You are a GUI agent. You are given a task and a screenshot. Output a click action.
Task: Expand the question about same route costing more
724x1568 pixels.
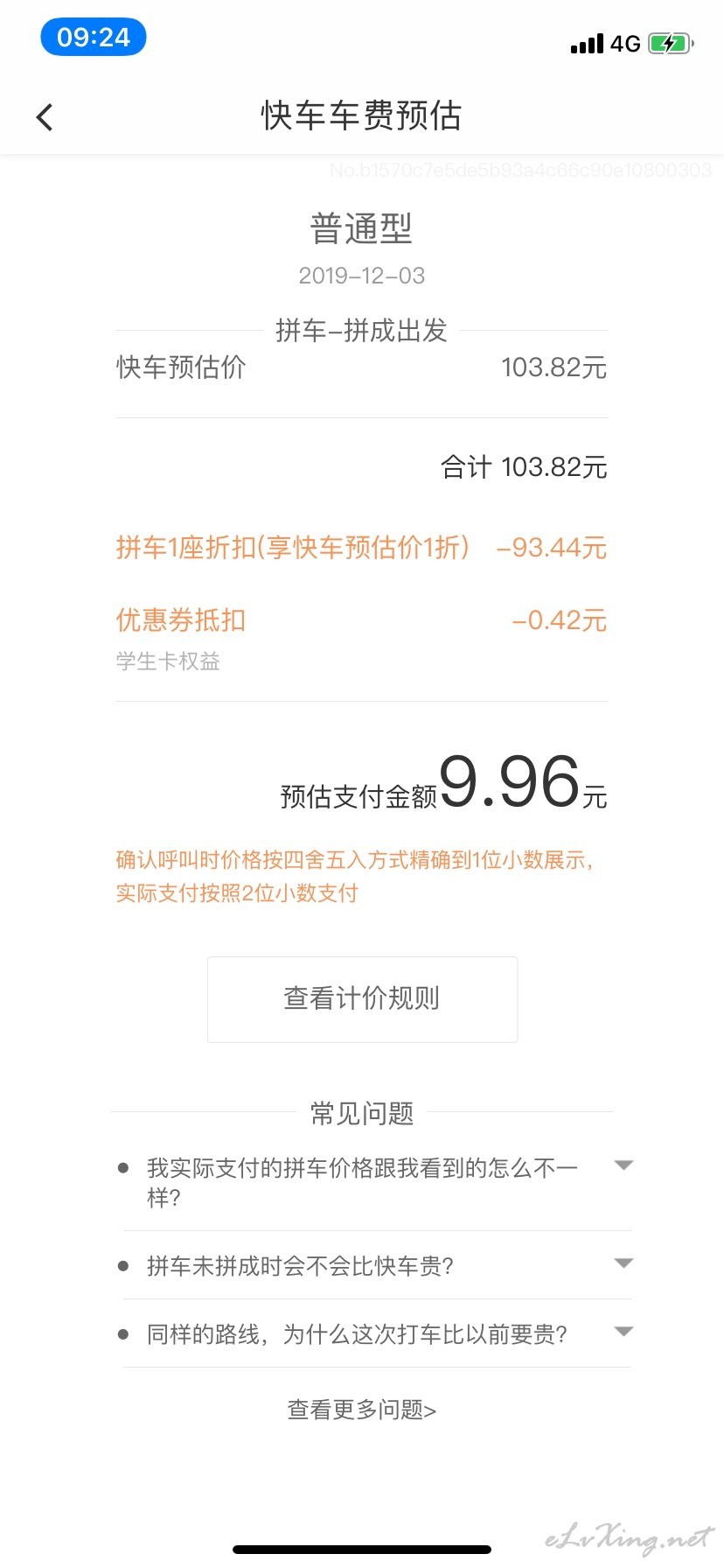point(376,1333)
